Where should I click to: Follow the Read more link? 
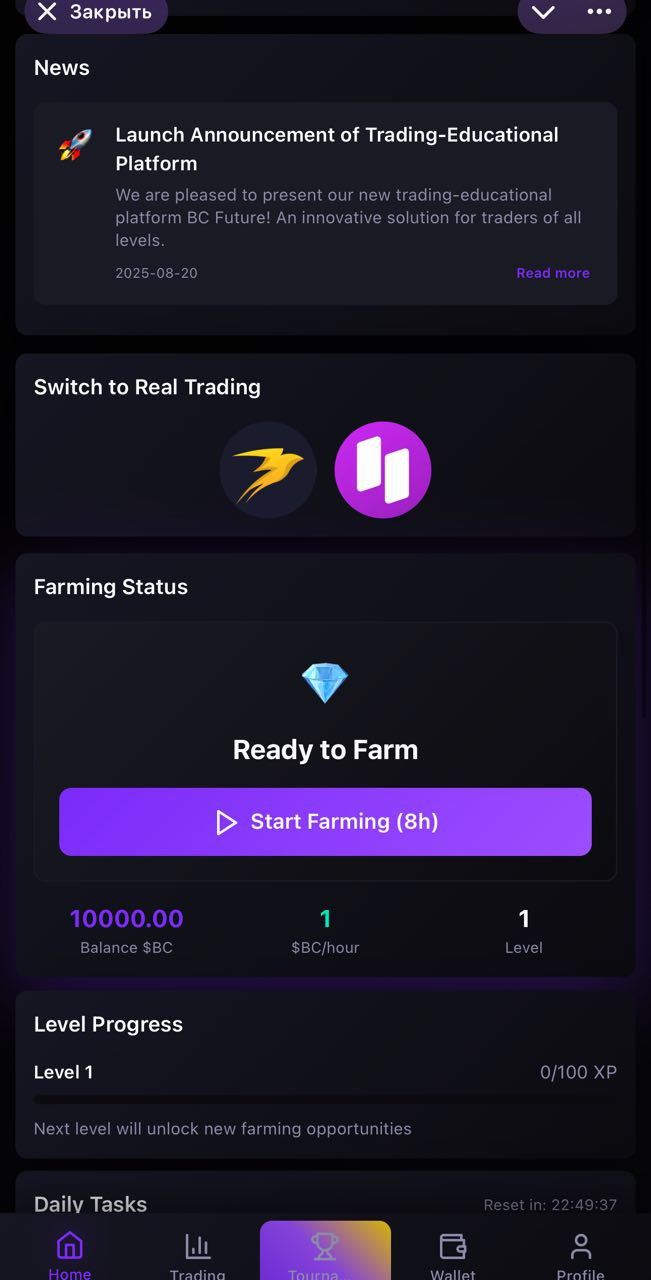pyautogui.click(x=552, y=273)
